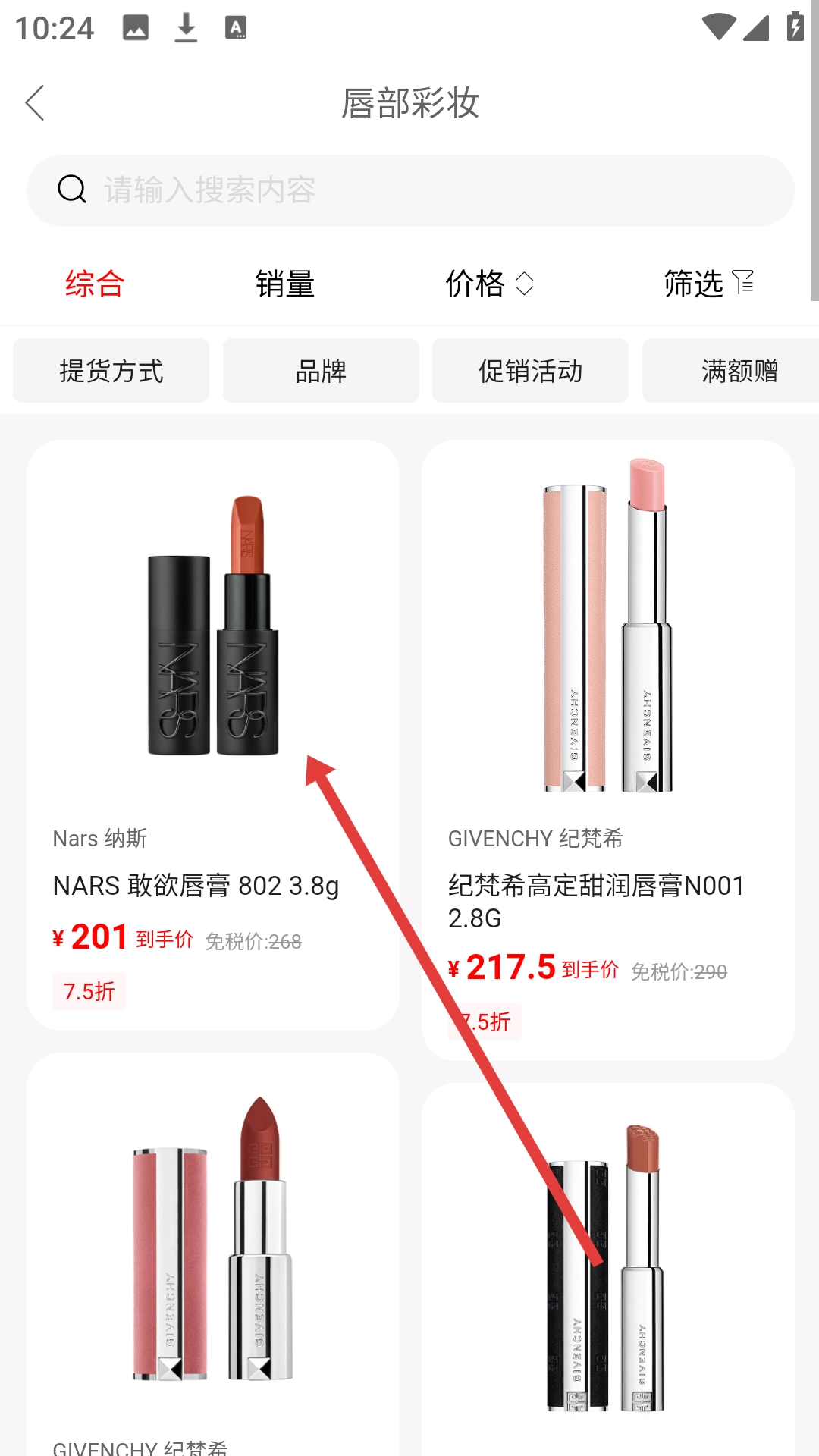Open the 提货方式 filter chip
This screenshot has height=1456, width=819.
(x=111, y=371)
